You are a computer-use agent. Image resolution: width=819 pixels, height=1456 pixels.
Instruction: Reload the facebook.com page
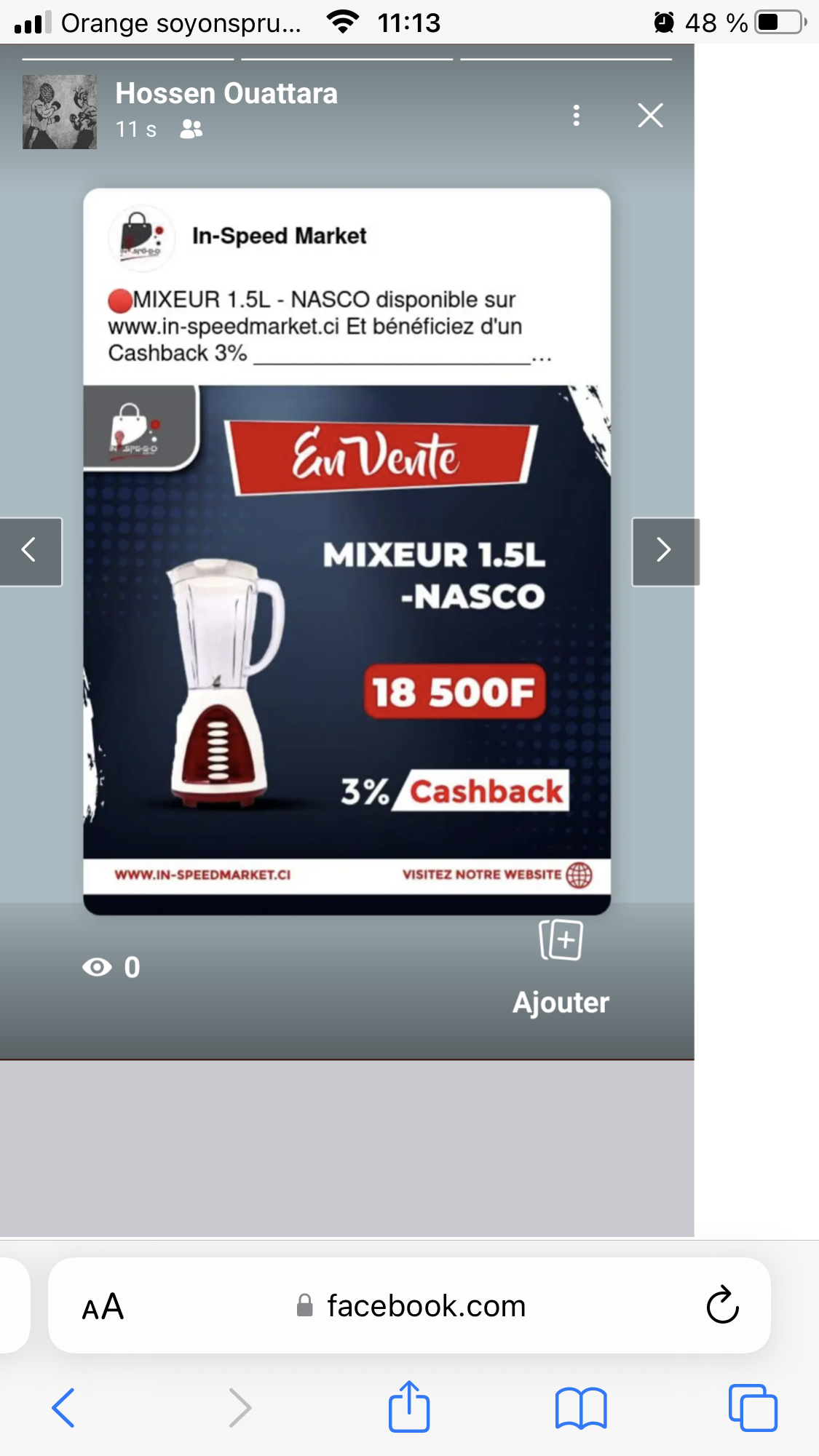tap(722, 1305)
